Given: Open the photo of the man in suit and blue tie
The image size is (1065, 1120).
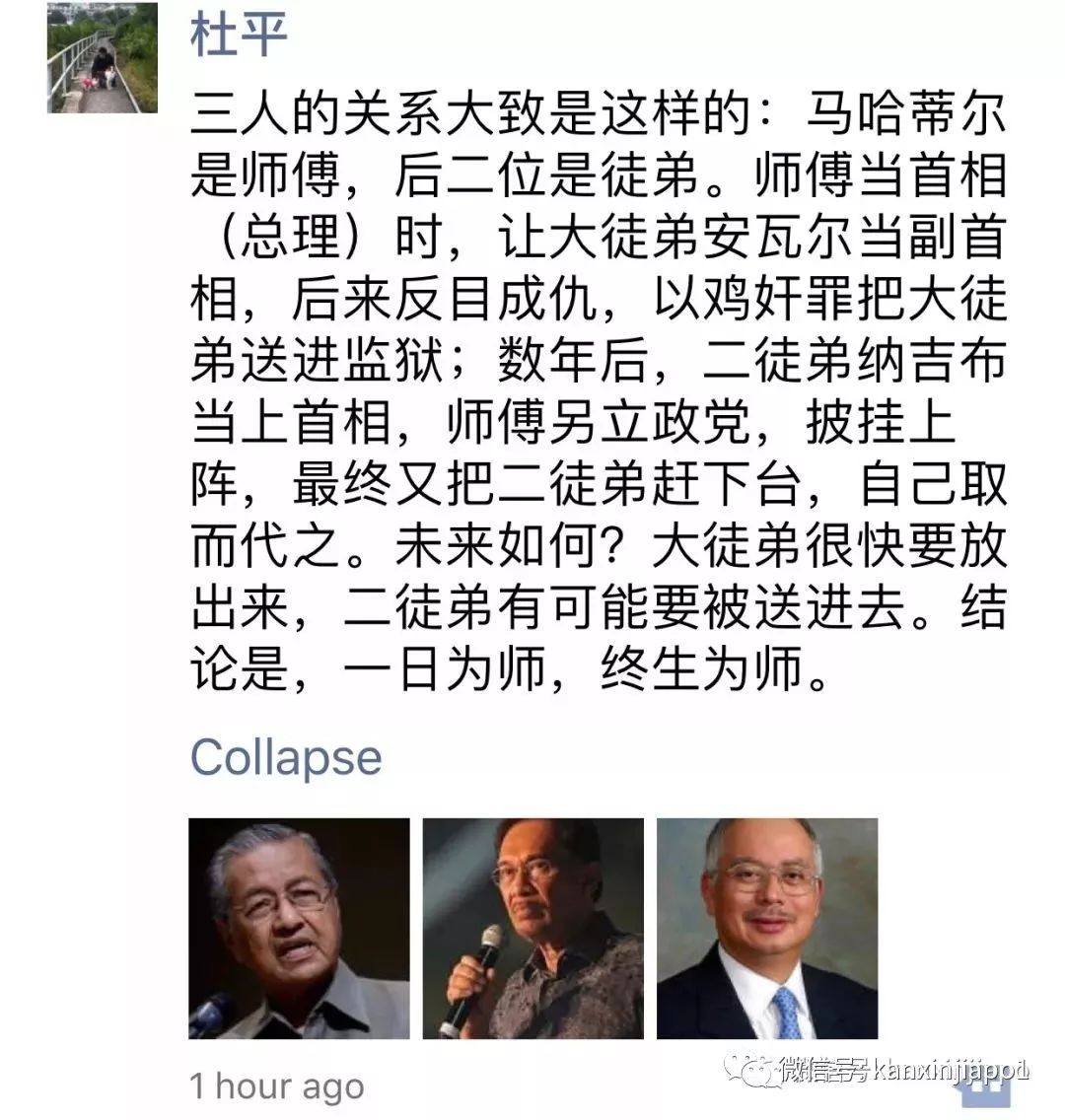Looking at the screenshot, I should point(767,928).
